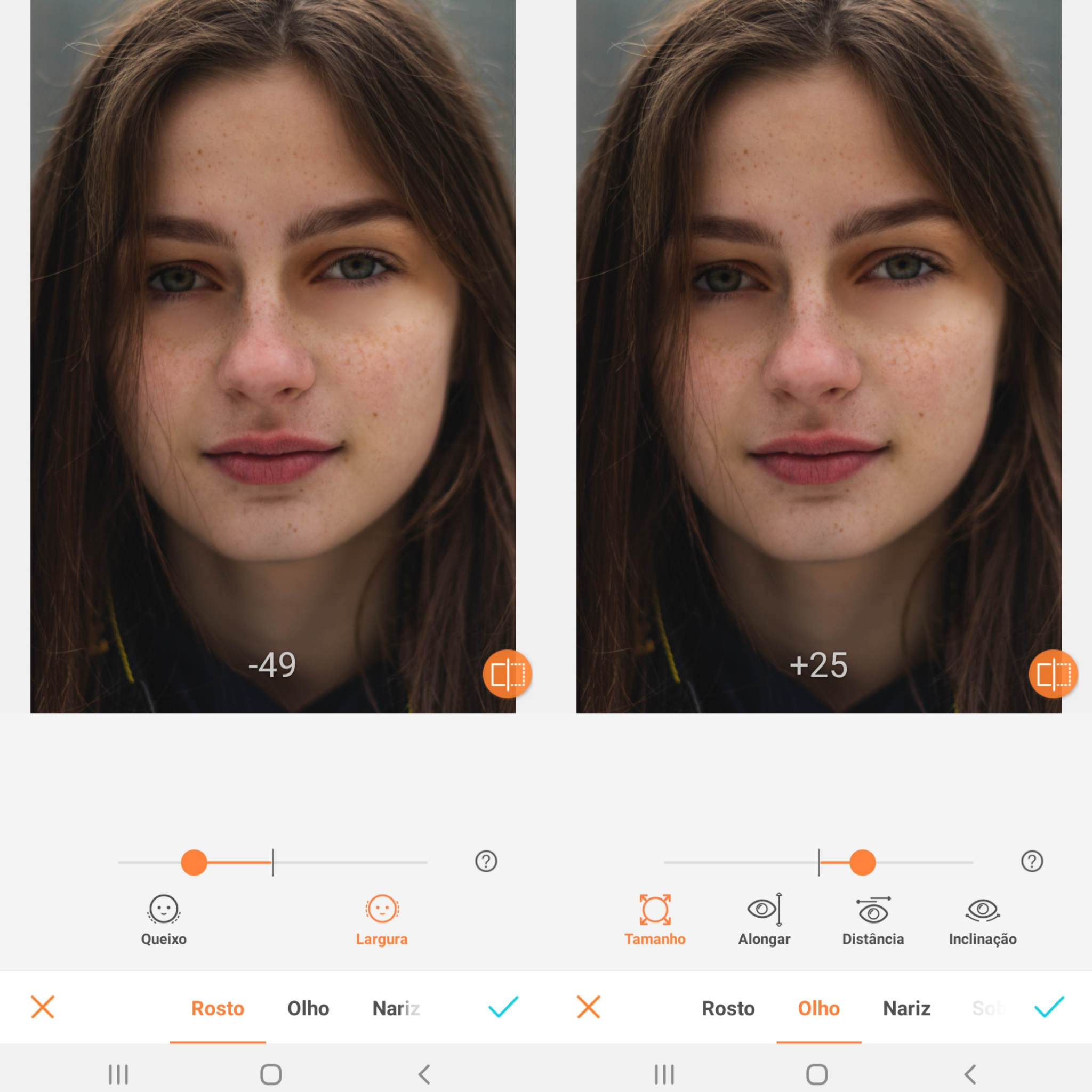Open help beside the Largura slider
The image size is (1092, 1092).
pyautogui.click(x=486, y=862)
